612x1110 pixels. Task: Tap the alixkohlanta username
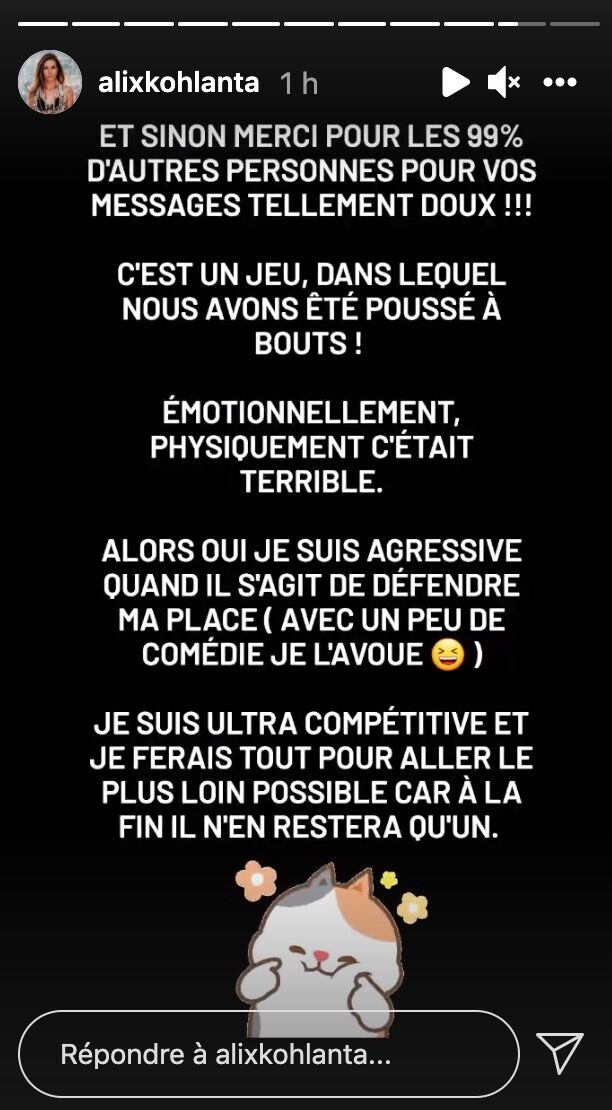178,83
